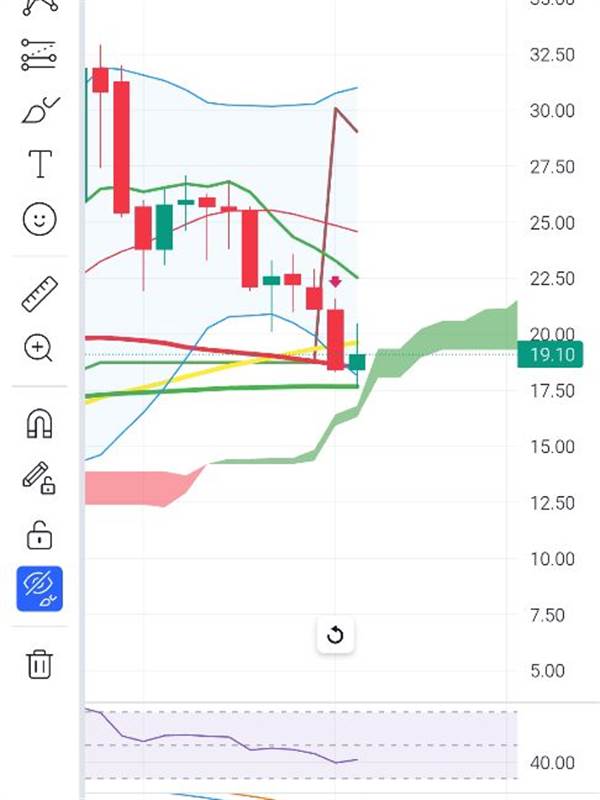Select the text annotation tool
600x800 pixels.
point(39,164)
